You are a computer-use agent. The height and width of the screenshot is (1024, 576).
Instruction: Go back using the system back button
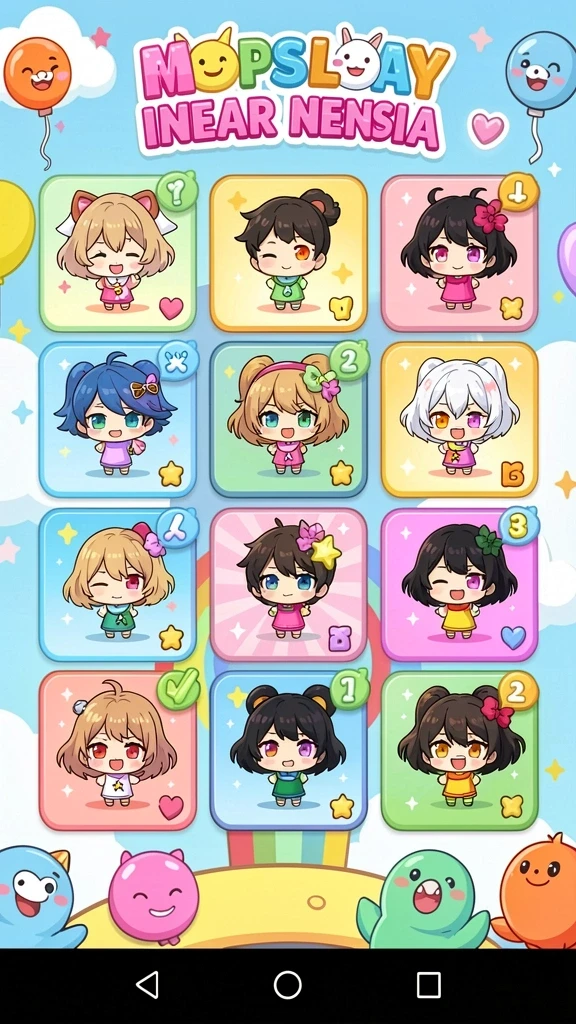[x=148, y=984]
